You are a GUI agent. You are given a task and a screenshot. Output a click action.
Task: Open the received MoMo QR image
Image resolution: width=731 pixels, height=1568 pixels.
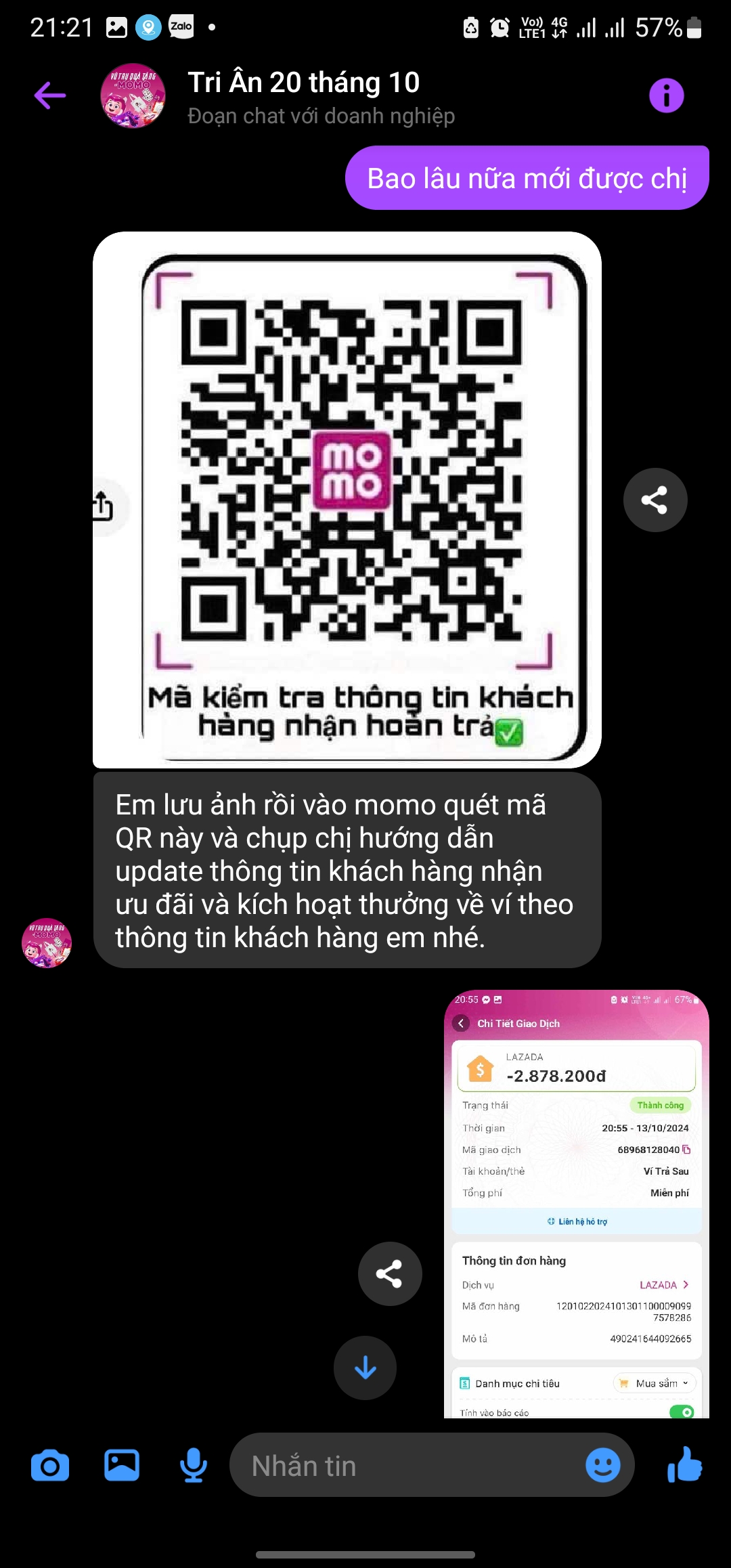pyautogui.click(x=347, y=500)
